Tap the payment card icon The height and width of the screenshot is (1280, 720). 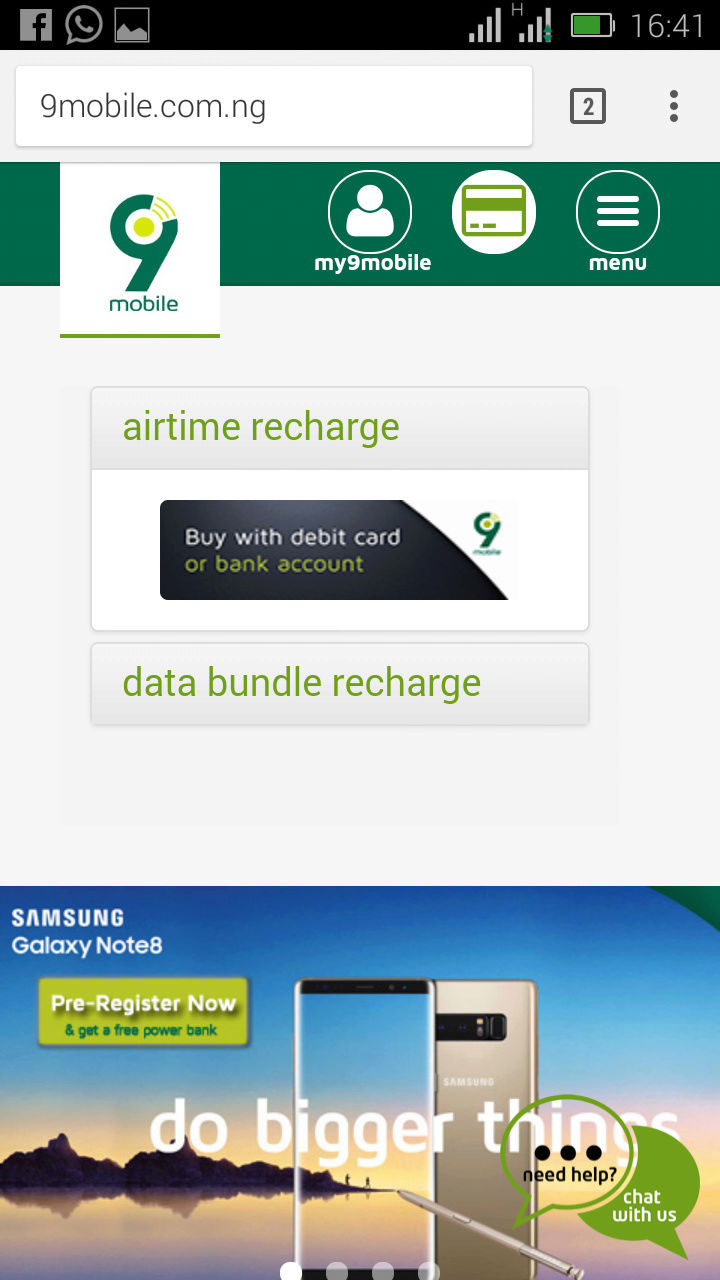[x=494, y=212]
